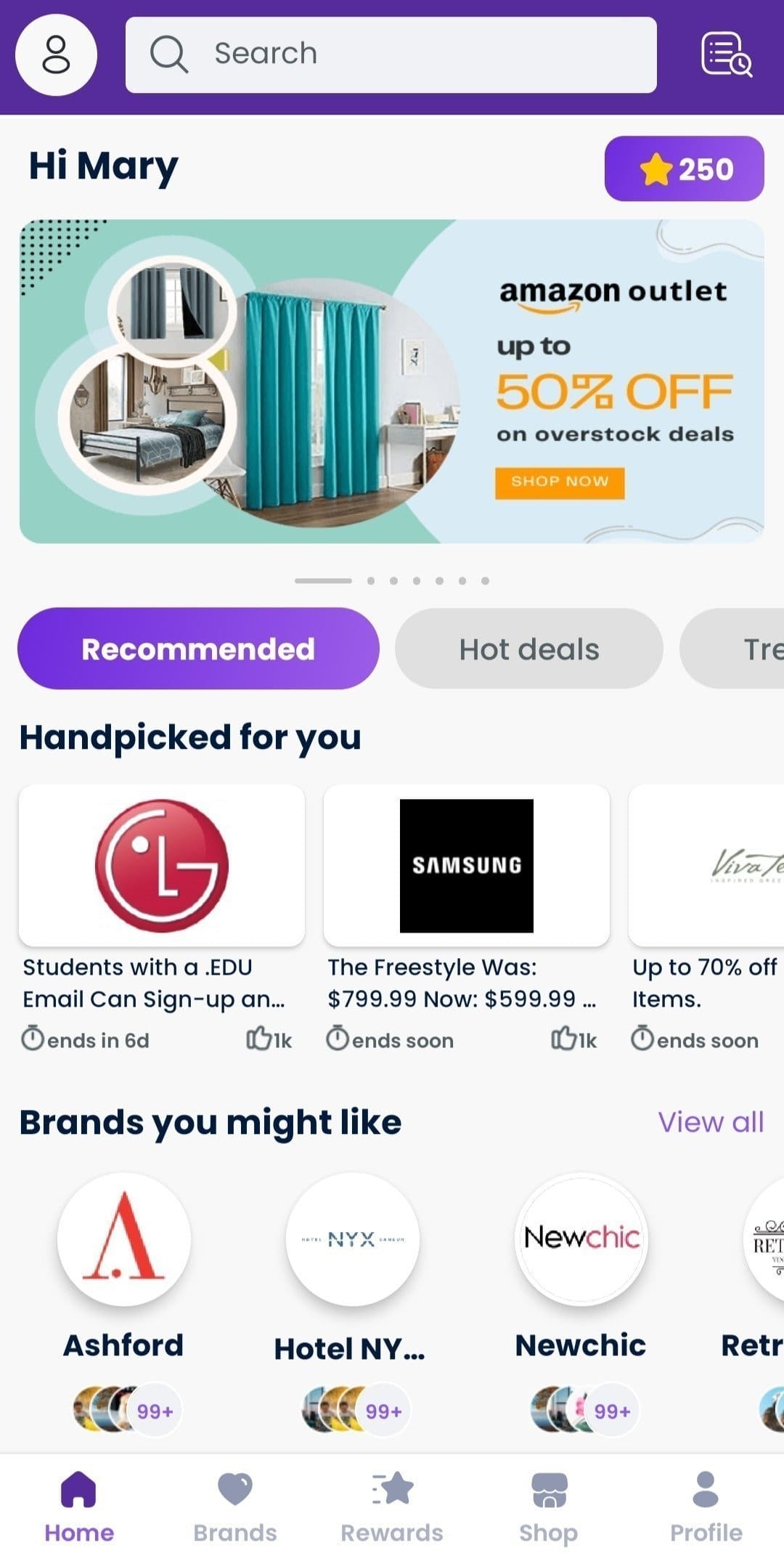This screenshot has height=1553, width=784.
Task: Tap the Search field
Action: pos(391,55)
